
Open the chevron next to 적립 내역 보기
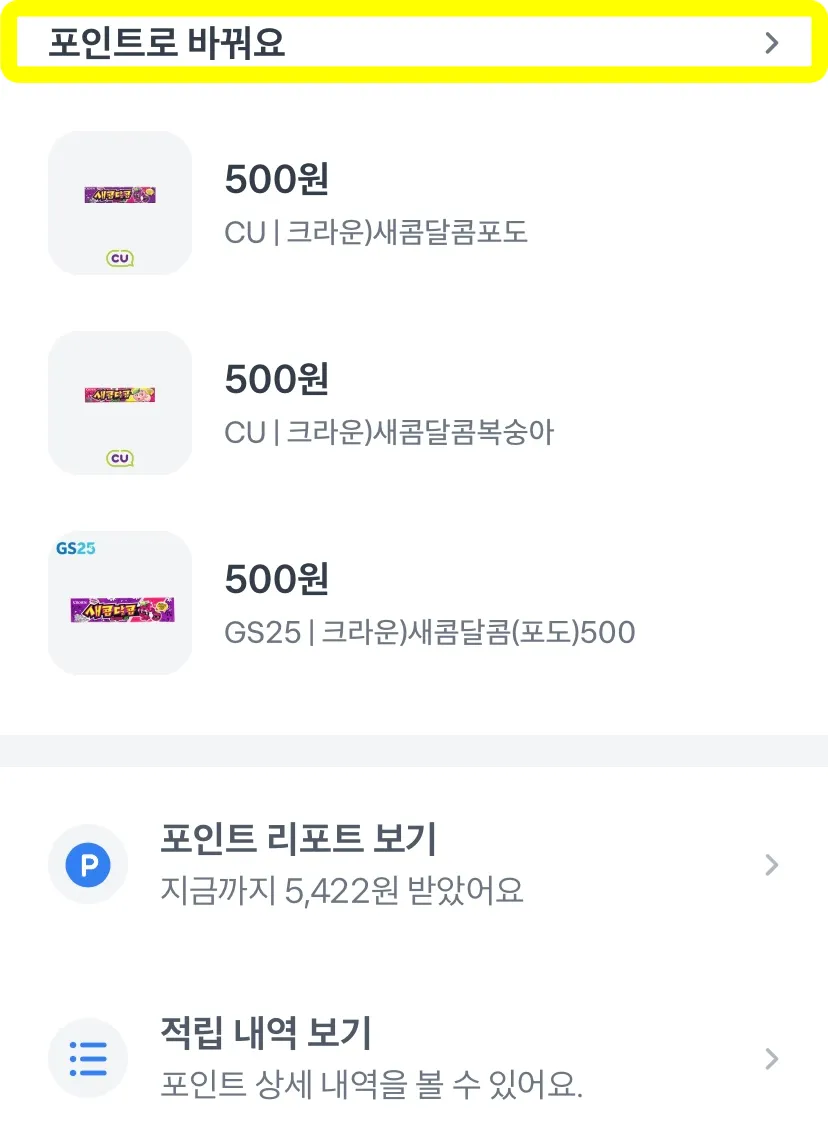coord(770,1057)
